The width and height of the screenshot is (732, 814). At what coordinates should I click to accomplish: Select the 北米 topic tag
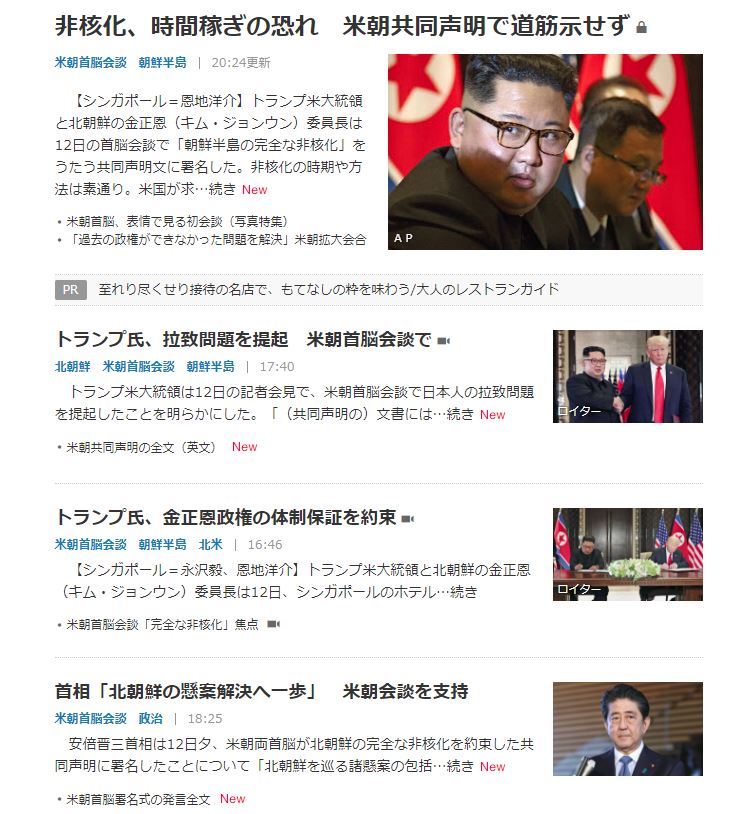211,545
